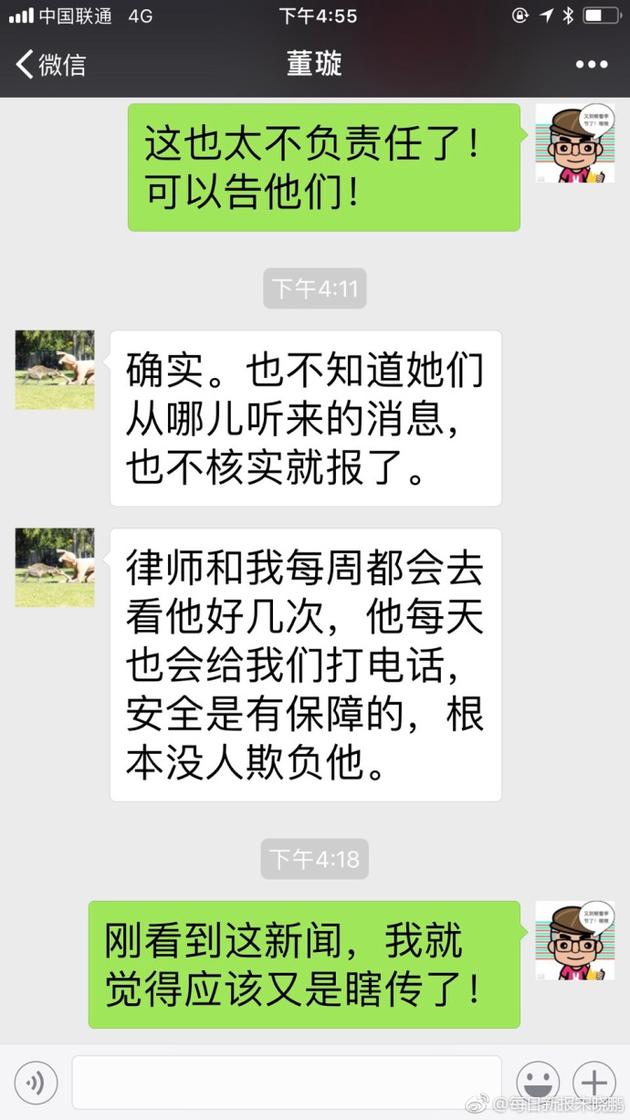
Task: Open the chat details overflow menu
Action: [591, 65]
